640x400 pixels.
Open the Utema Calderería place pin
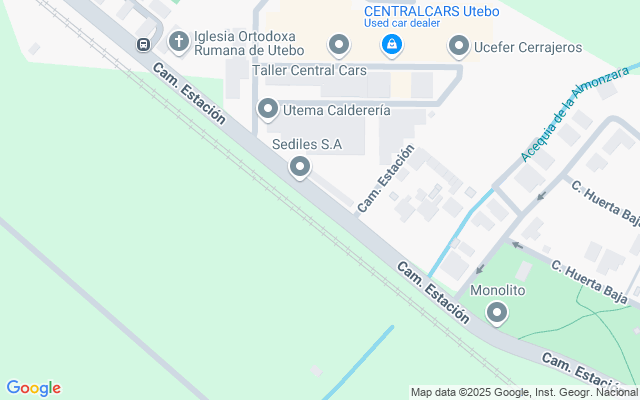coord(268,108)
